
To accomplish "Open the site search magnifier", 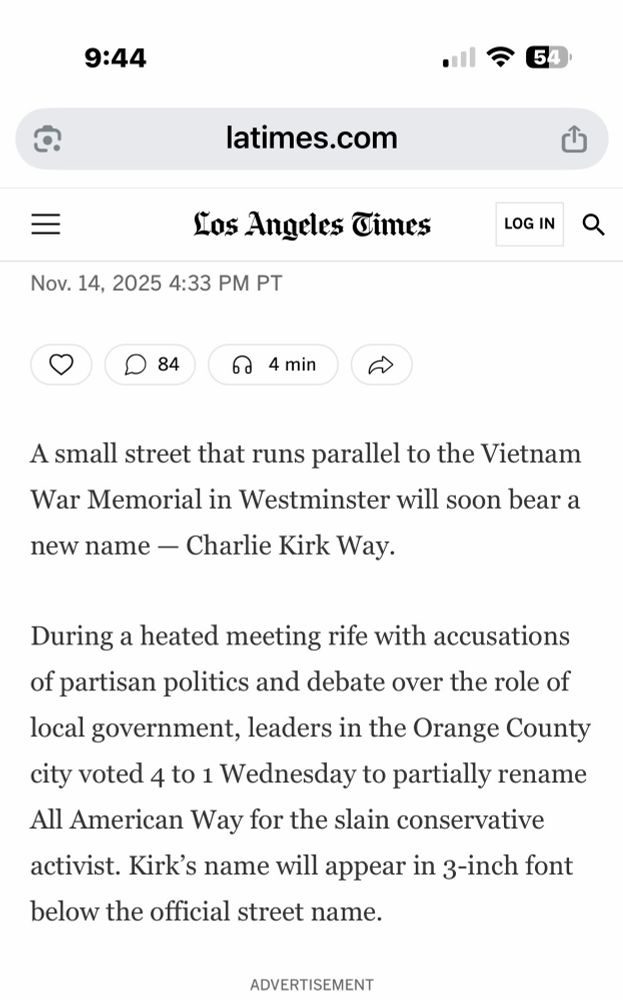I will click(593, 225).
